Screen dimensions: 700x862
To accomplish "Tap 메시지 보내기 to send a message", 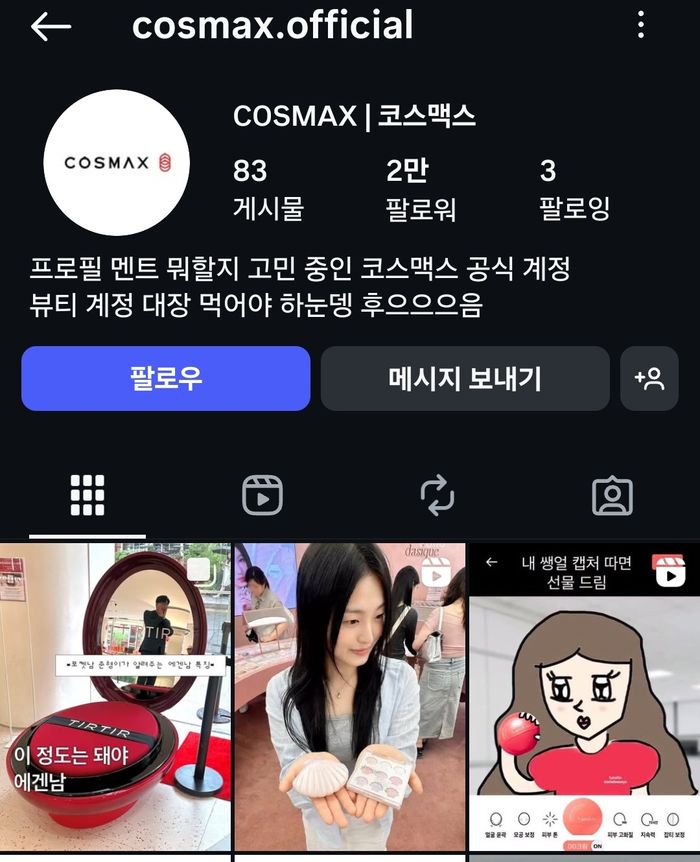I will point(465,378).
